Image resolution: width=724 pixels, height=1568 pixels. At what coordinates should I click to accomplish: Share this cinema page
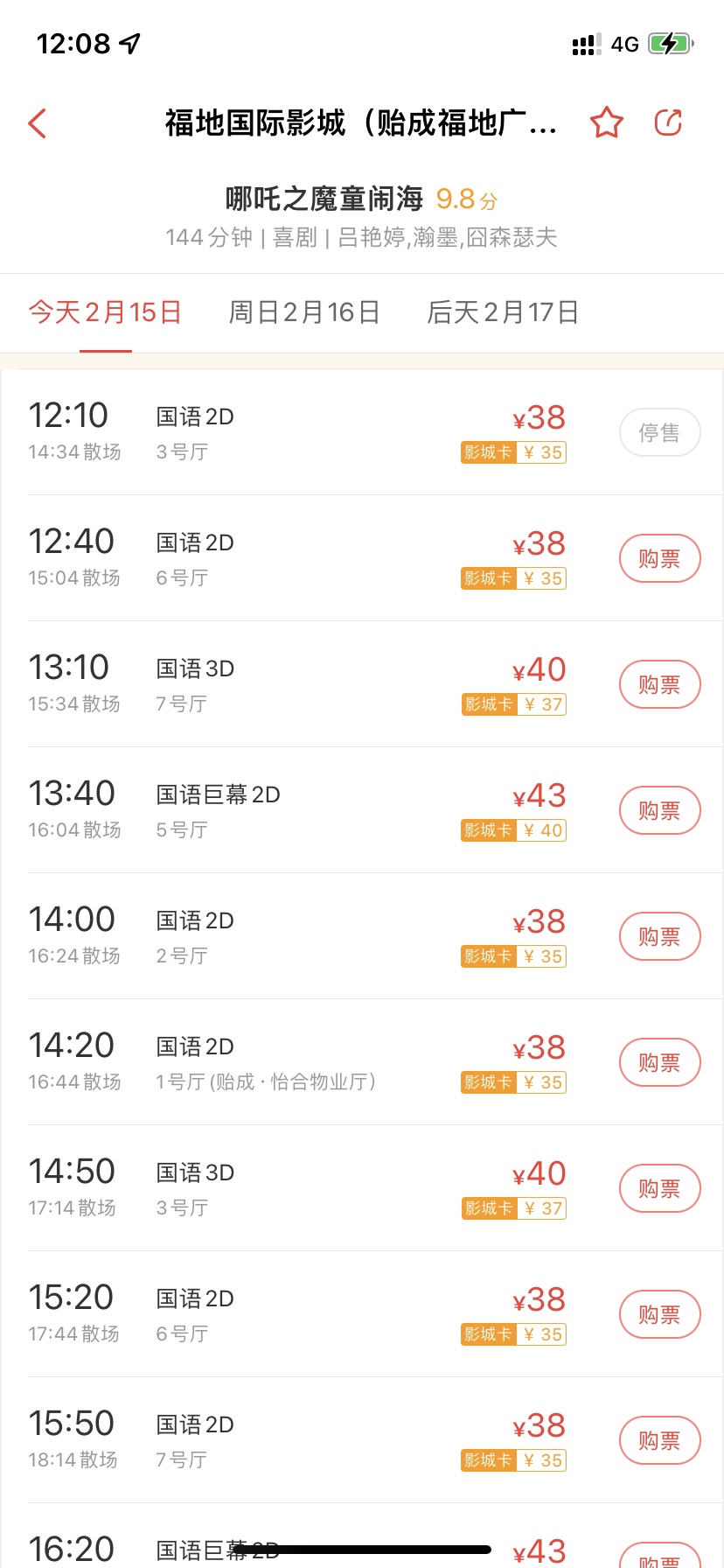click(668, 122)
